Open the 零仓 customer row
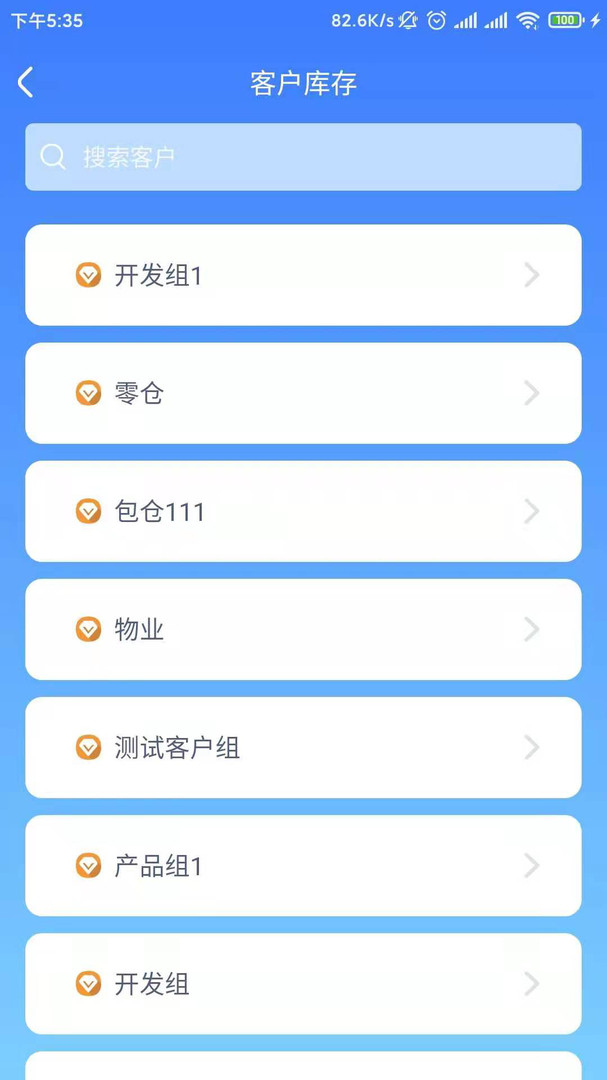Viewport: 607px width, 1080px height. tap(303, 393)
